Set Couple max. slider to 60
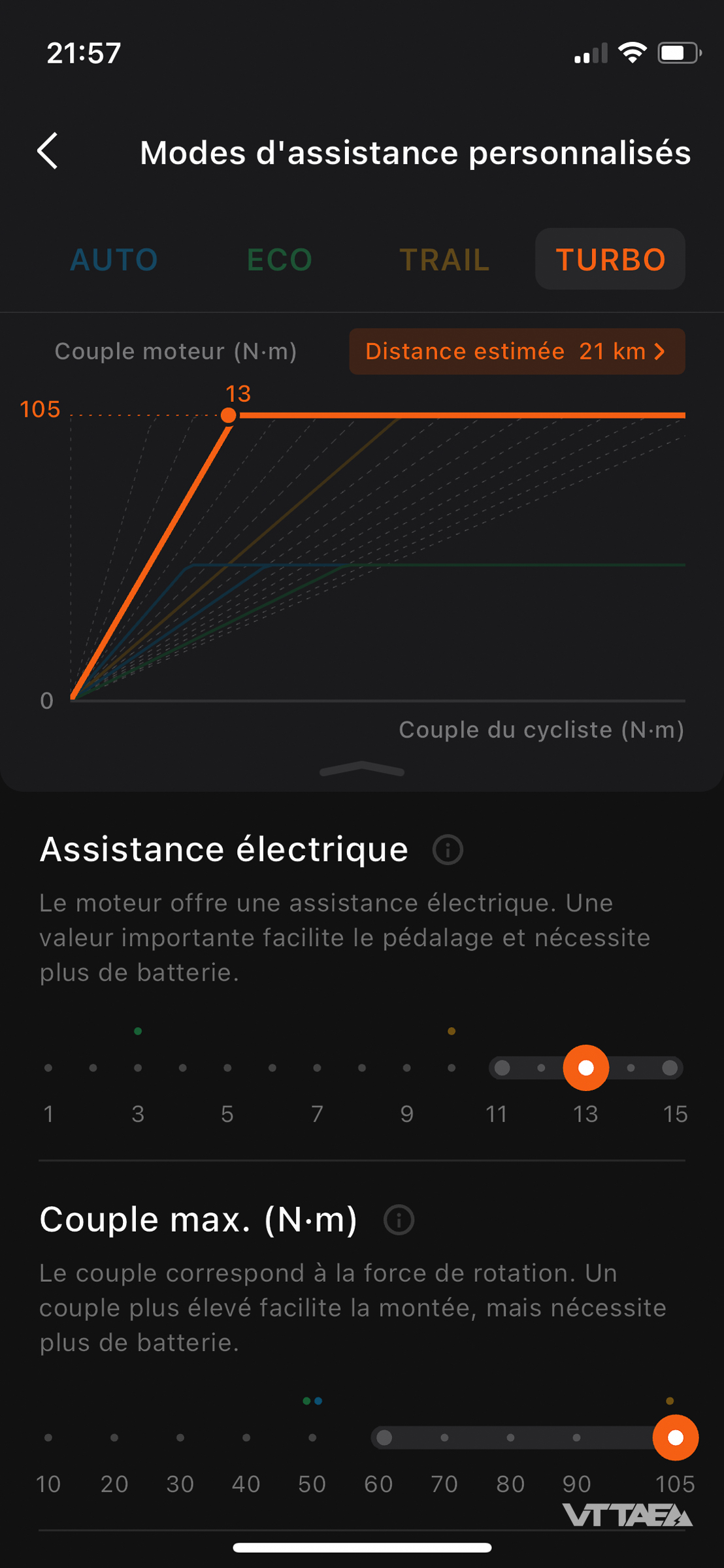This screenshot has height=1568, width=724. point(384,1437)
